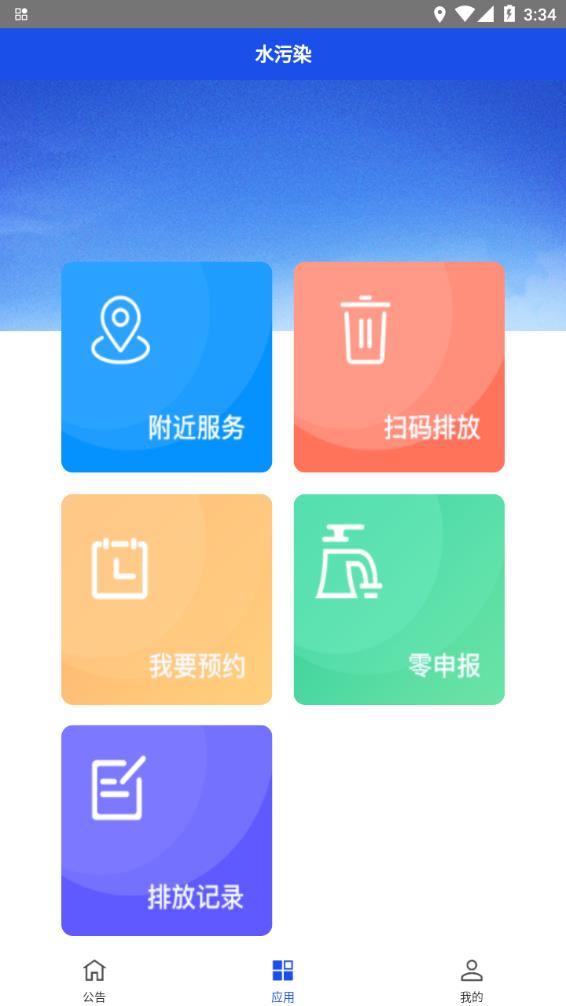
Task: Open the 扫码排放 card
Action: (x=399, y=367)
